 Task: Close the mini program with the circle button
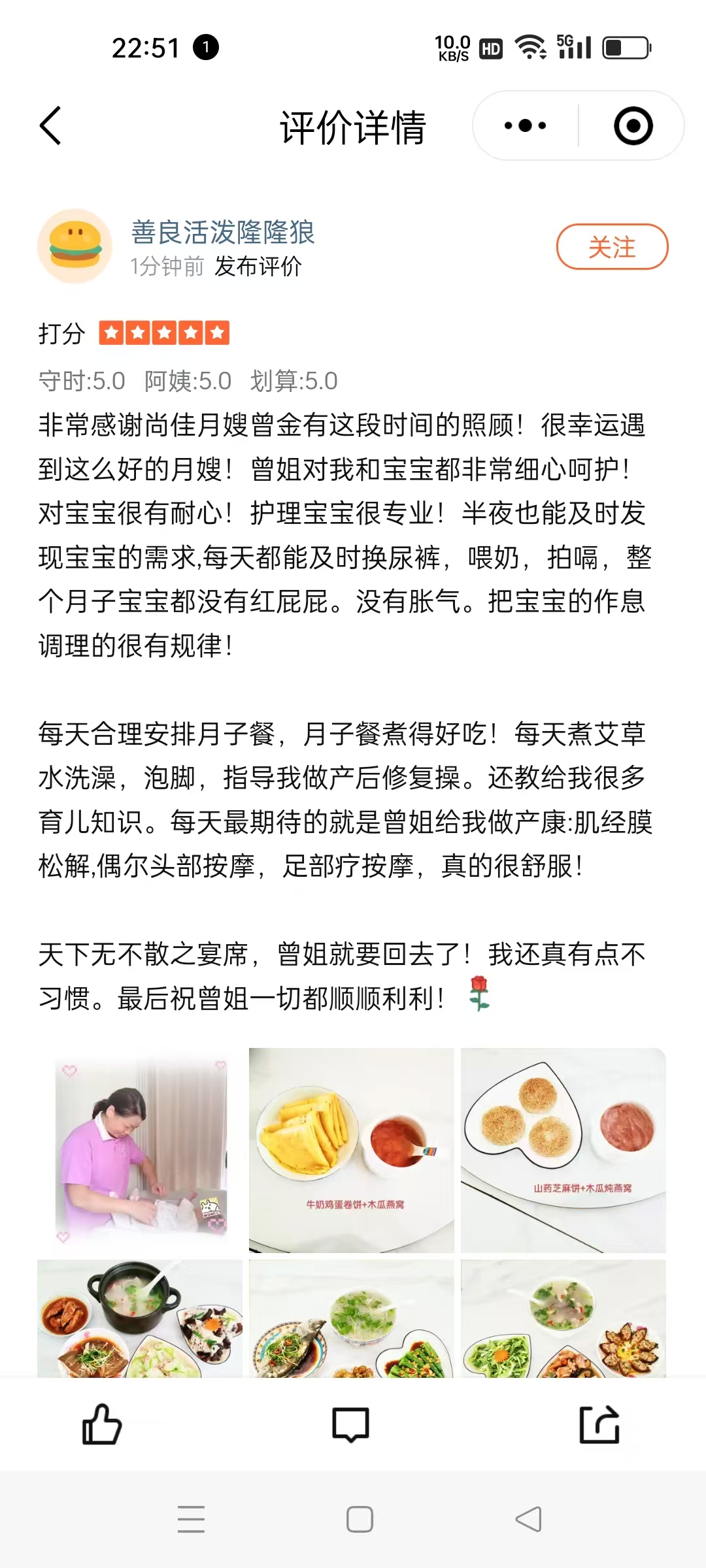pyautogui.click(x=633, y=125)
